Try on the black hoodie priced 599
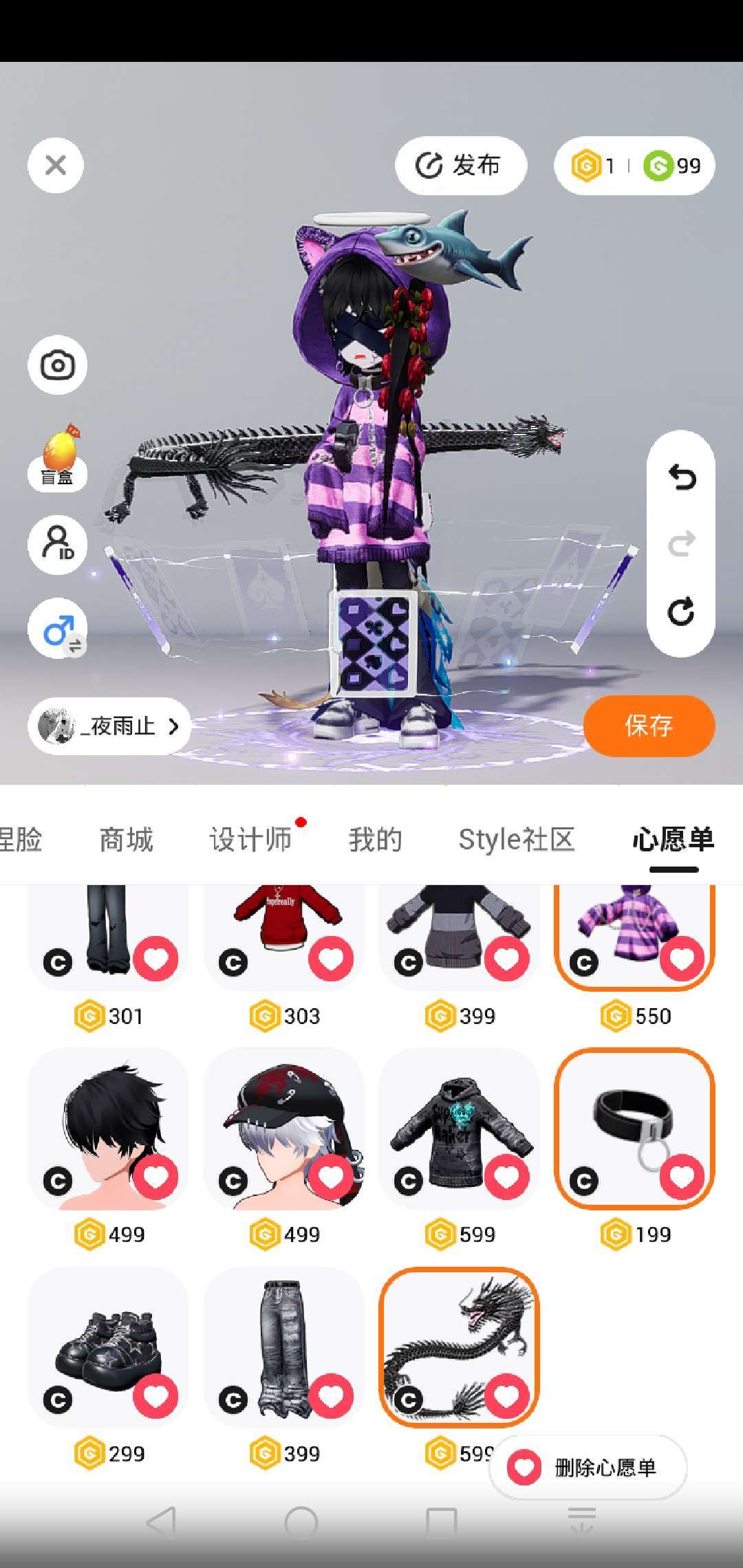 point(459,1128)
